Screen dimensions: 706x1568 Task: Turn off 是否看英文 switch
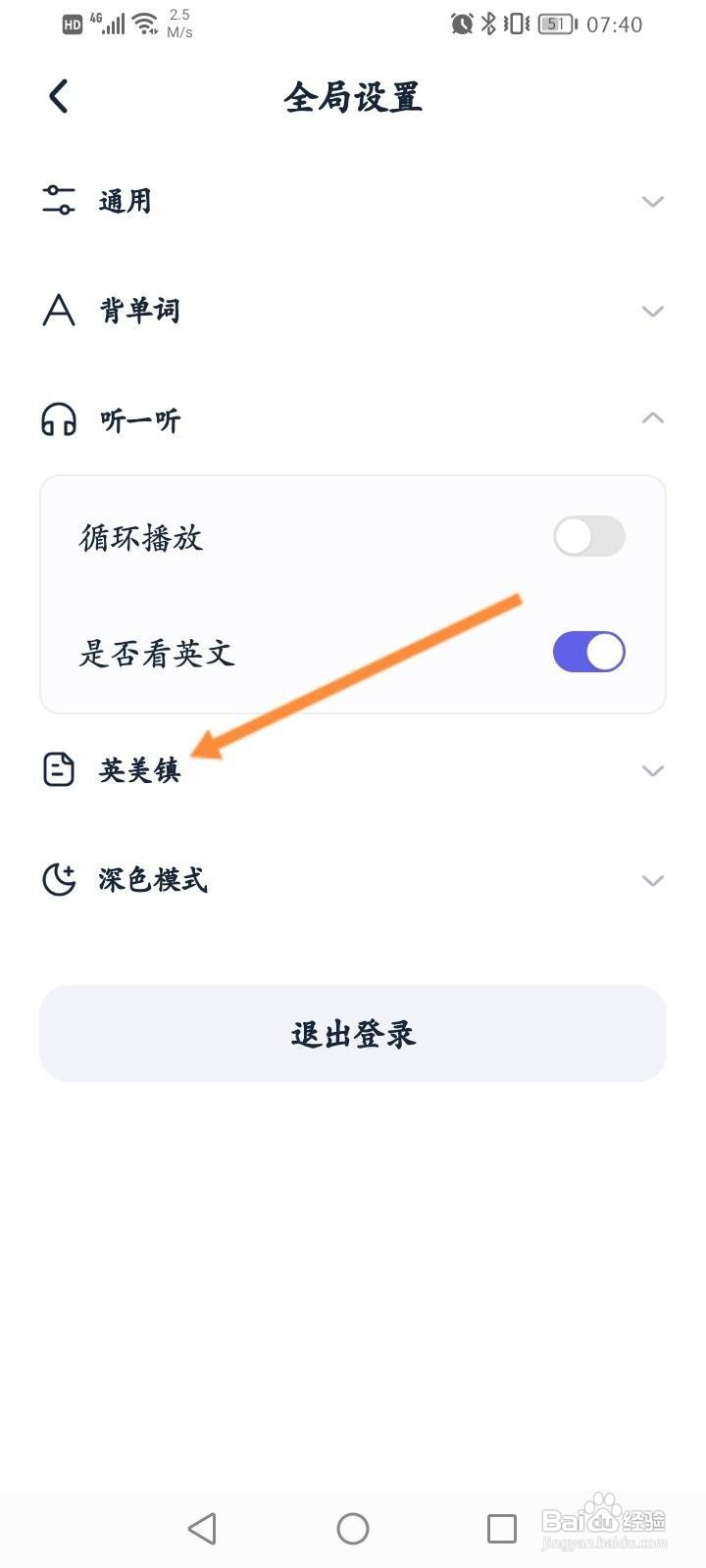[x=588, y=652]
